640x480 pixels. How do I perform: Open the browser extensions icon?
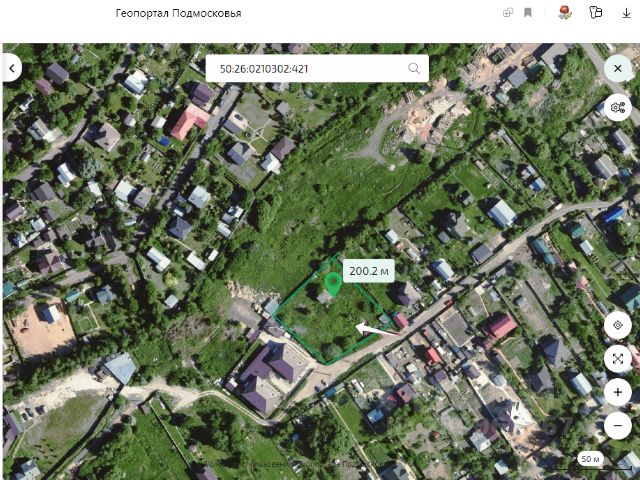point(596,13)
